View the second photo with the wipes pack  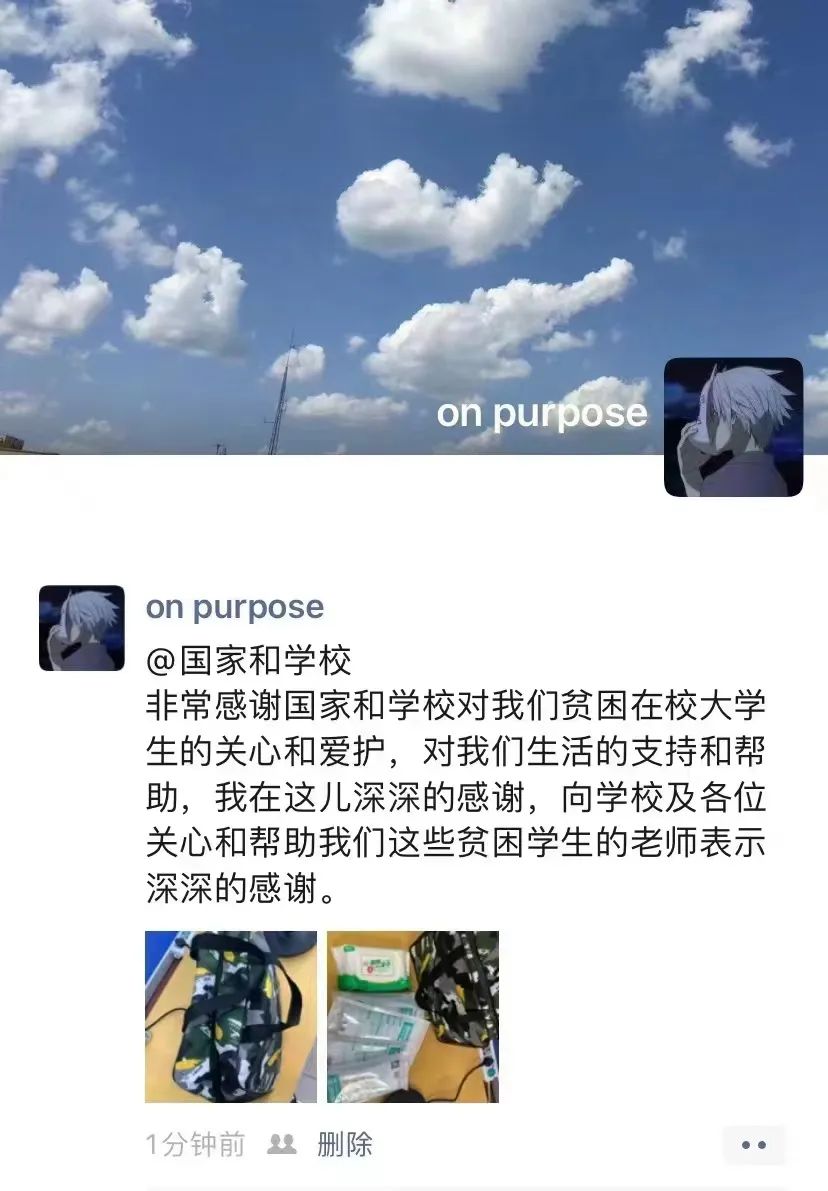(413, 1017)
